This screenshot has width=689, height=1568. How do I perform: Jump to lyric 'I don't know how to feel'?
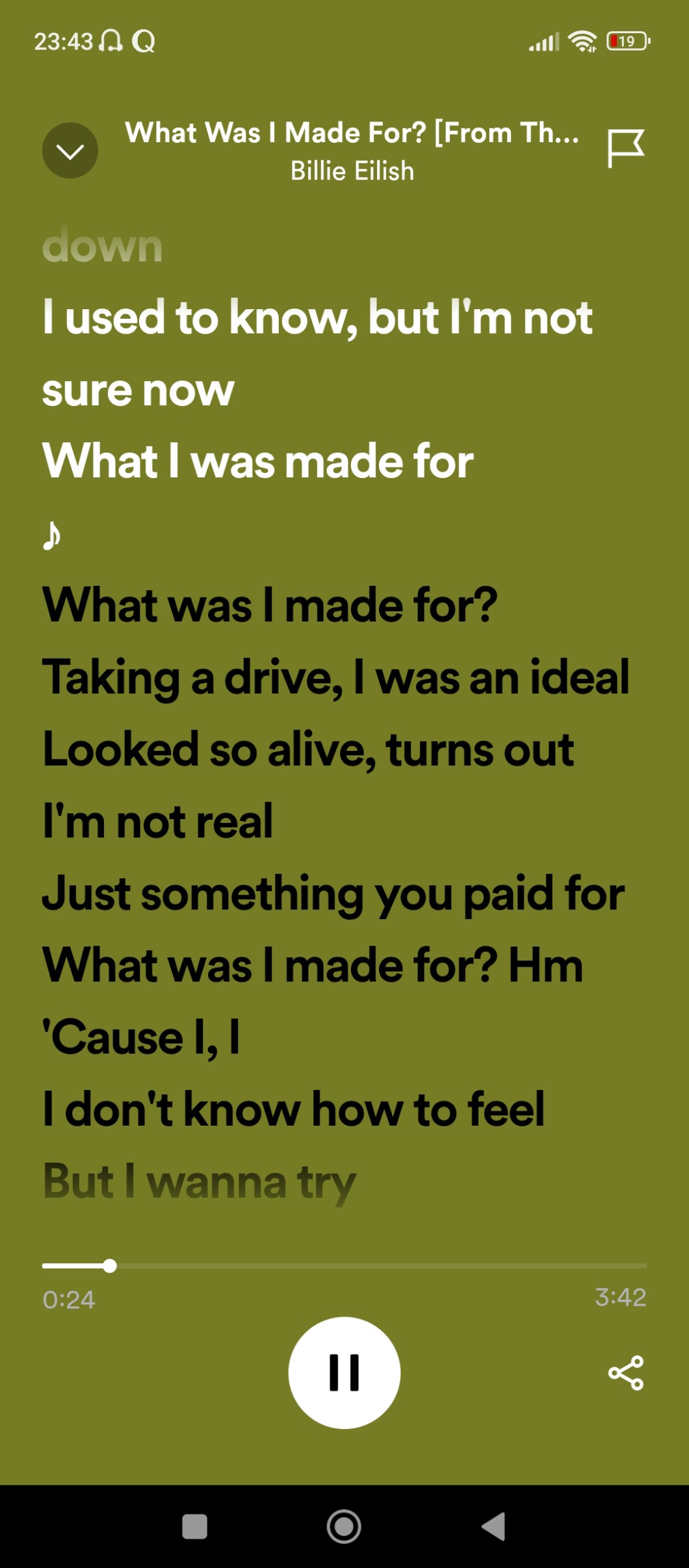pos(293,1109)
